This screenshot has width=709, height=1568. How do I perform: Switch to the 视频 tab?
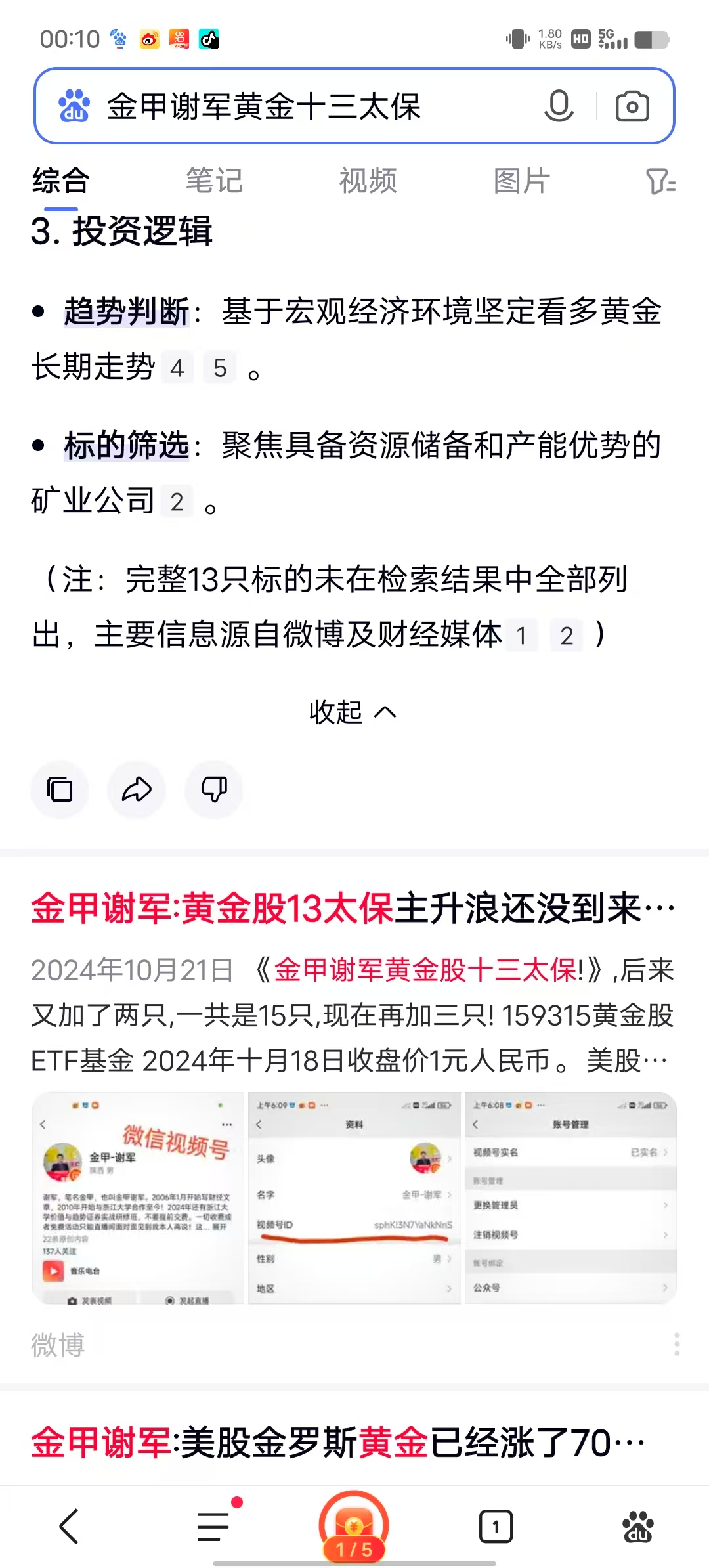click(x=368, y=181)
